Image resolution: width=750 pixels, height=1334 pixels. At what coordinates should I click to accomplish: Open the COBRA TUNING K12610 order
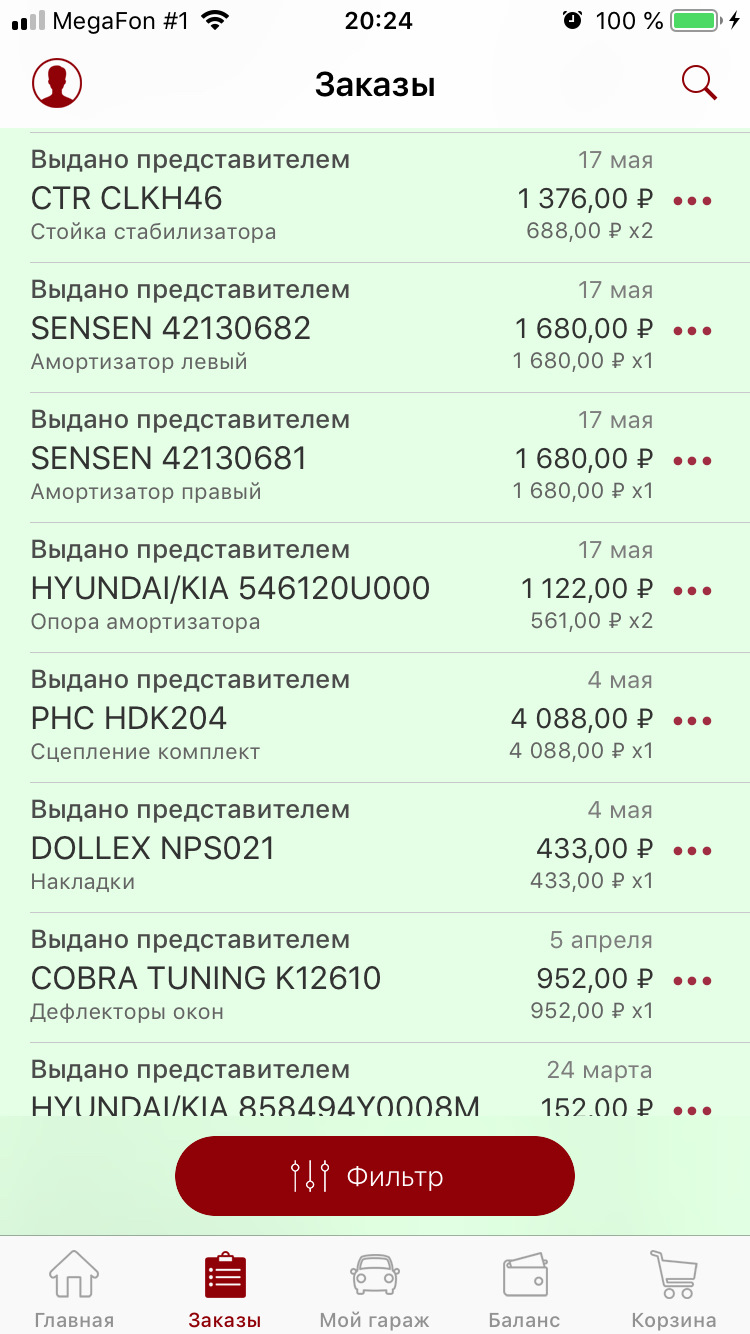pos(300,978)
